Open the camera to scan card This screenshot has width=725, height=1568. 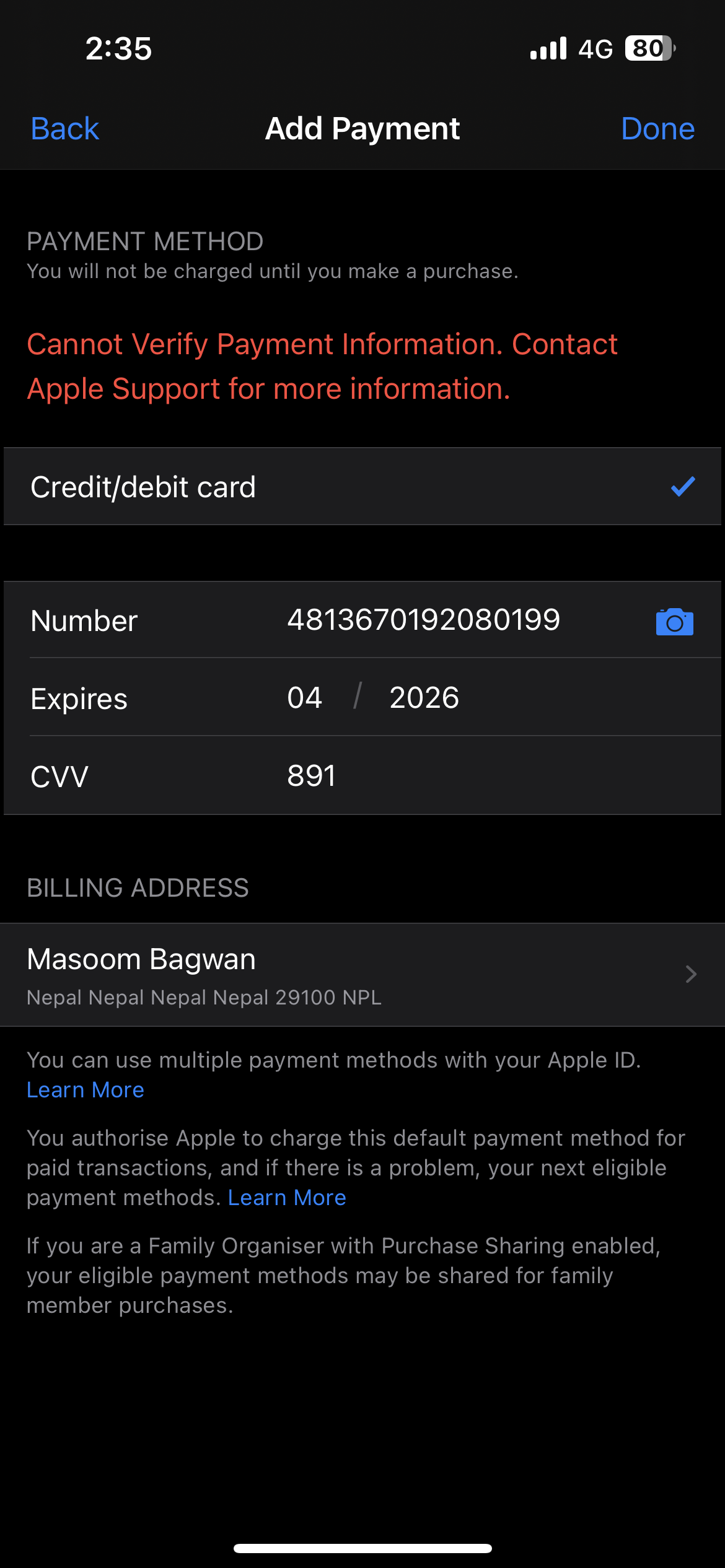click(x=675, y=621)
